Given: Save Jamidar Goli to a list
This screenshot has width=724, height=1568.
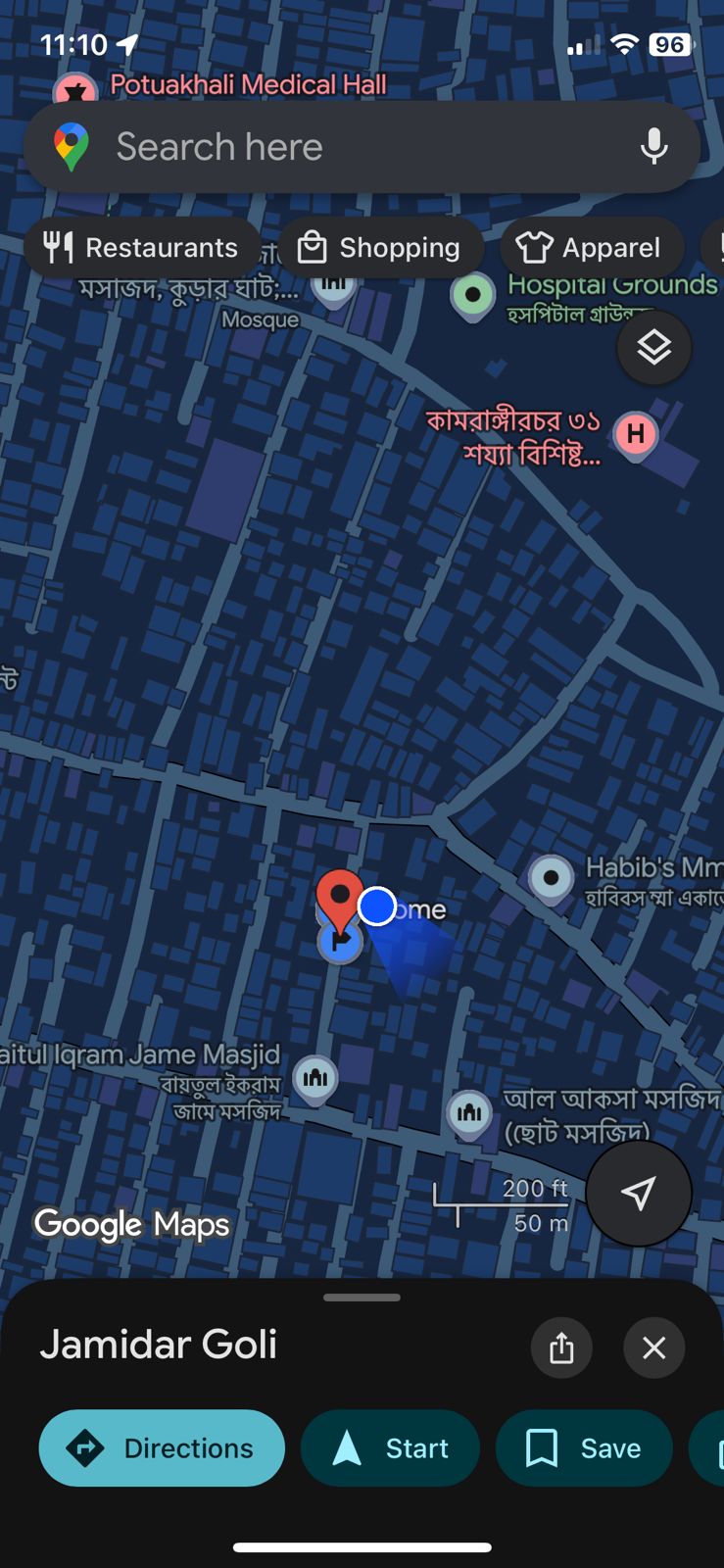Looking at the screenshot, I should (584, 1447).
